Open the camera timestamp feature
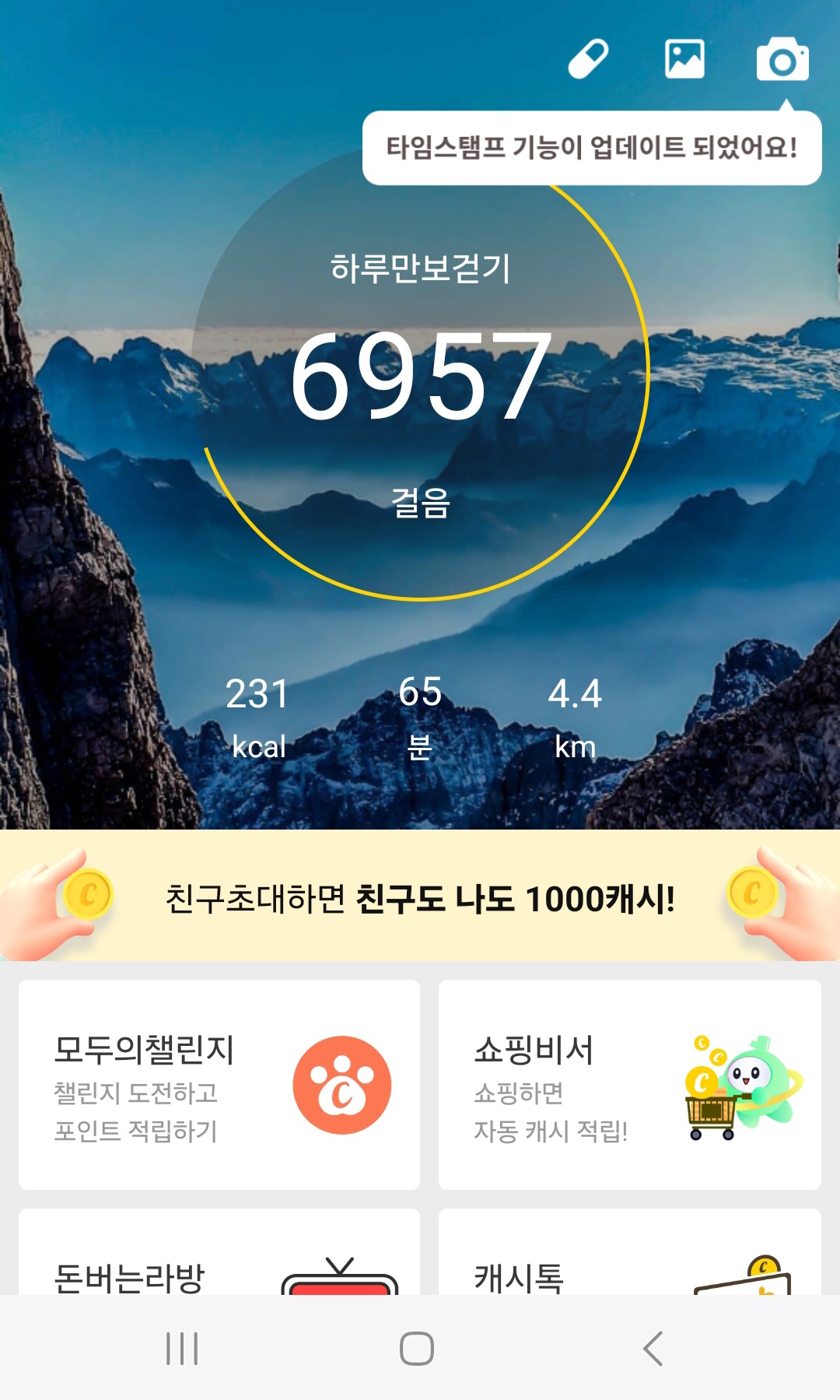840x1400 pixels. pyautogui.click(x=782, y=59)
